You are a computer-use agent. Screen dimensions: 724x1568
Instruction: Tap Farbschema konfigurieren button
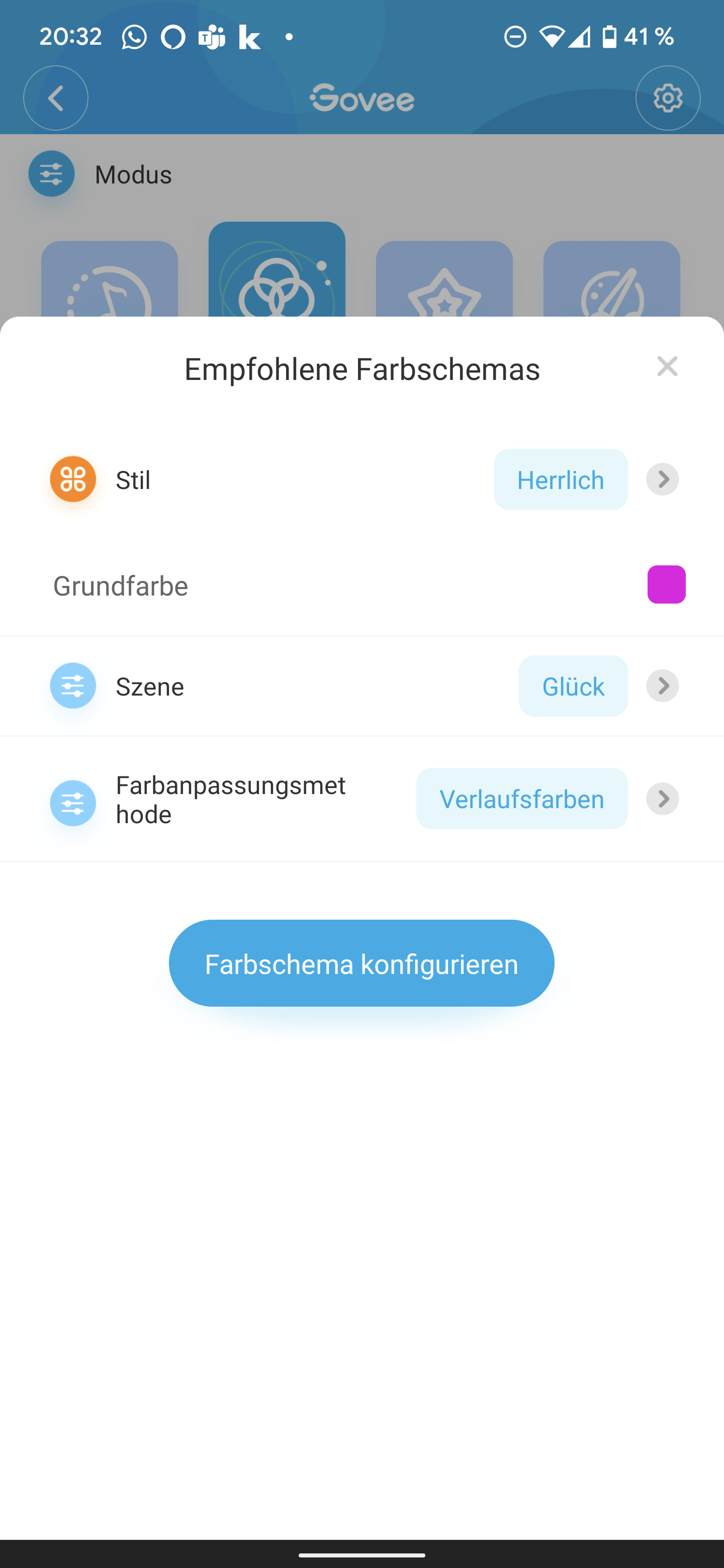click(x=361, y=963)
